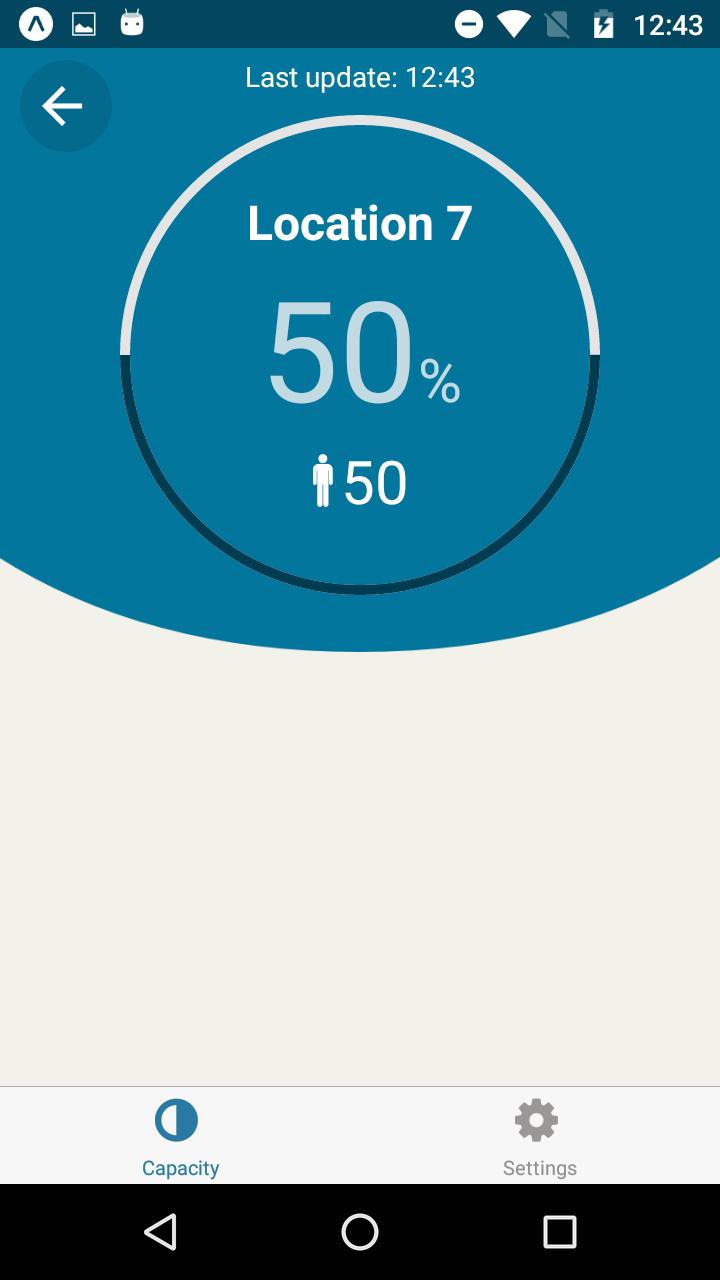Screen dimensions: 720x1280
Task: Switch to the Capacity tab
Action: coord(180,1136)
